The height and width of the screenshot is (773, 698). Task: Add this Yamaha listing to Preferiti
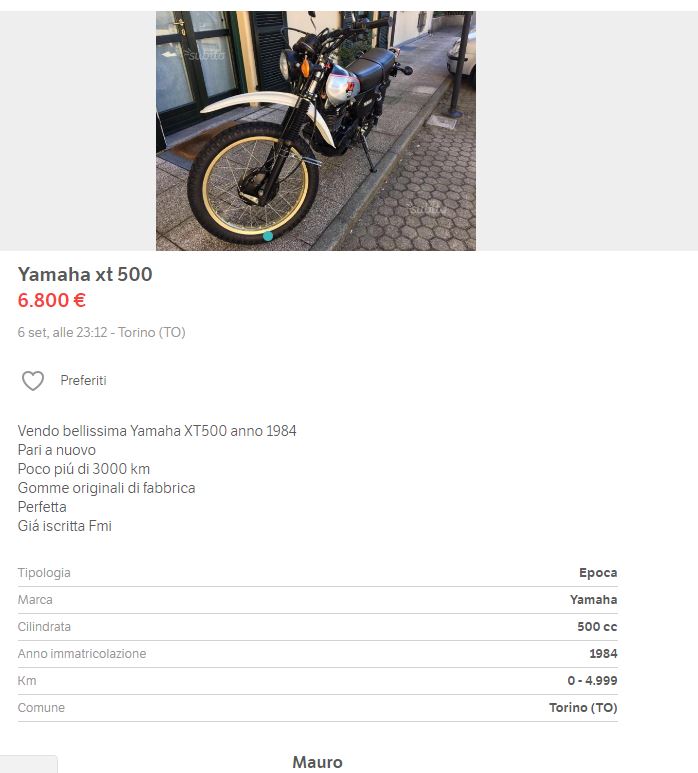(x=34, y=381)
